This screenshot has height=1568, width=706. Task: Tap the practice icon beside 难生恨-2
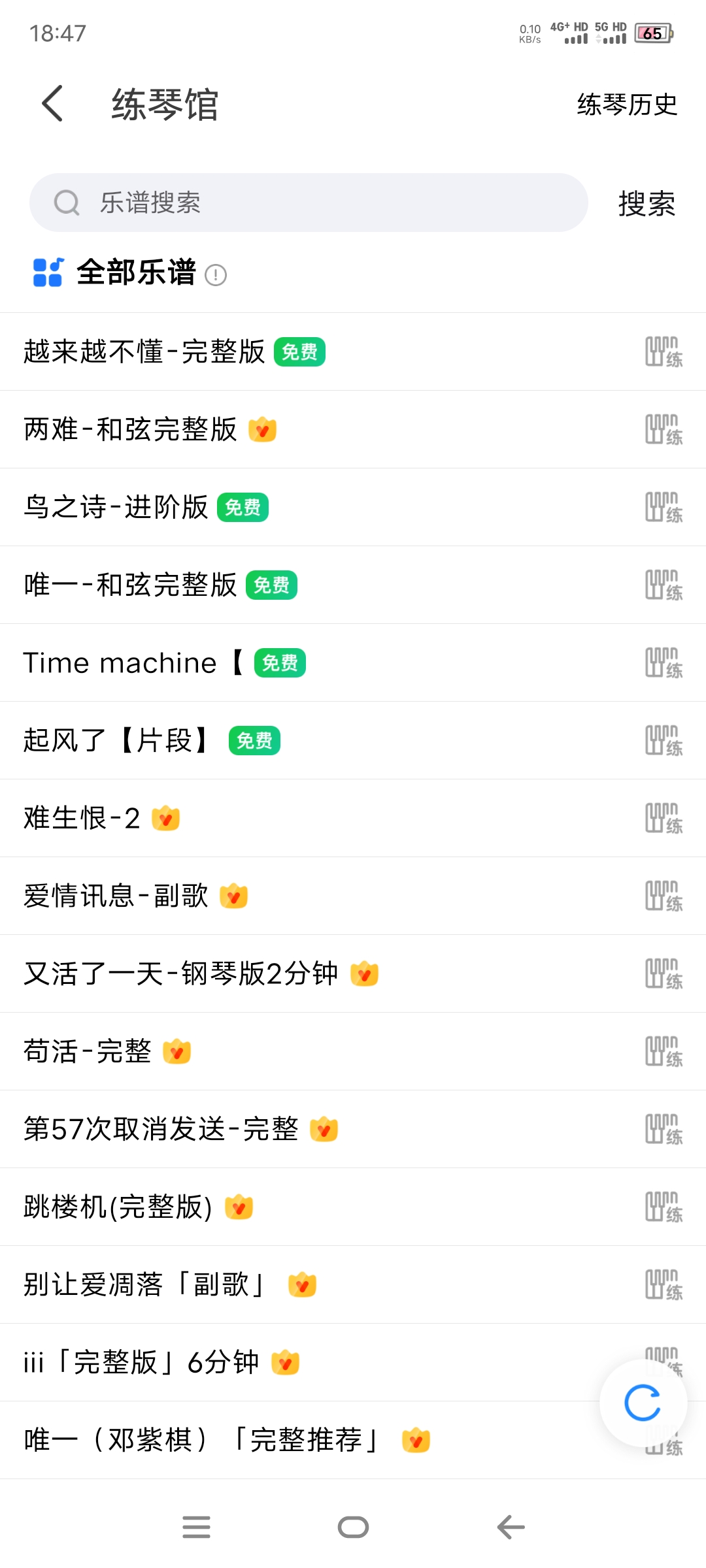pyautogui.click(x=662, y=818)
